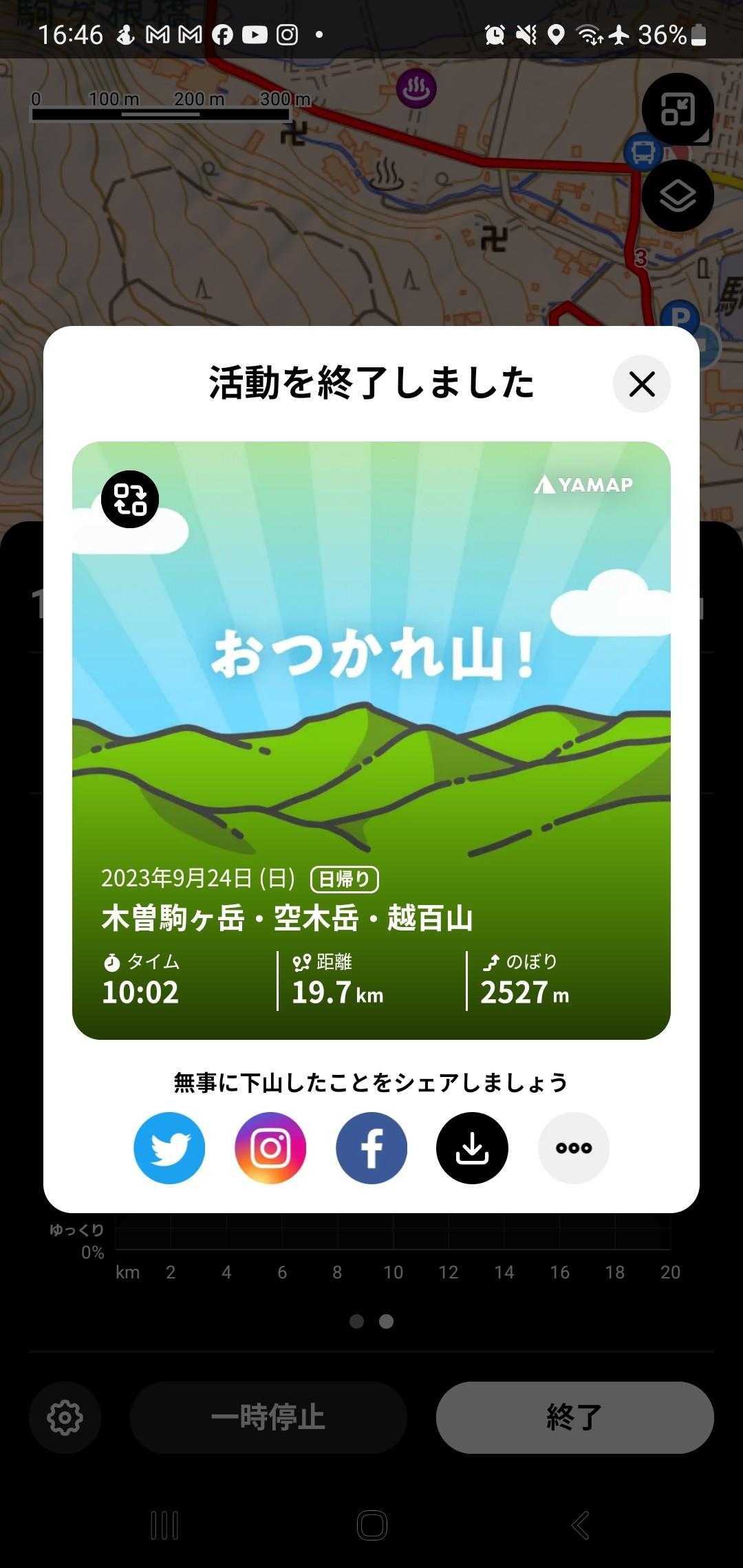Open the settings gear
This screenshot has height=1568, width=743.
[x=65, y=1417]
